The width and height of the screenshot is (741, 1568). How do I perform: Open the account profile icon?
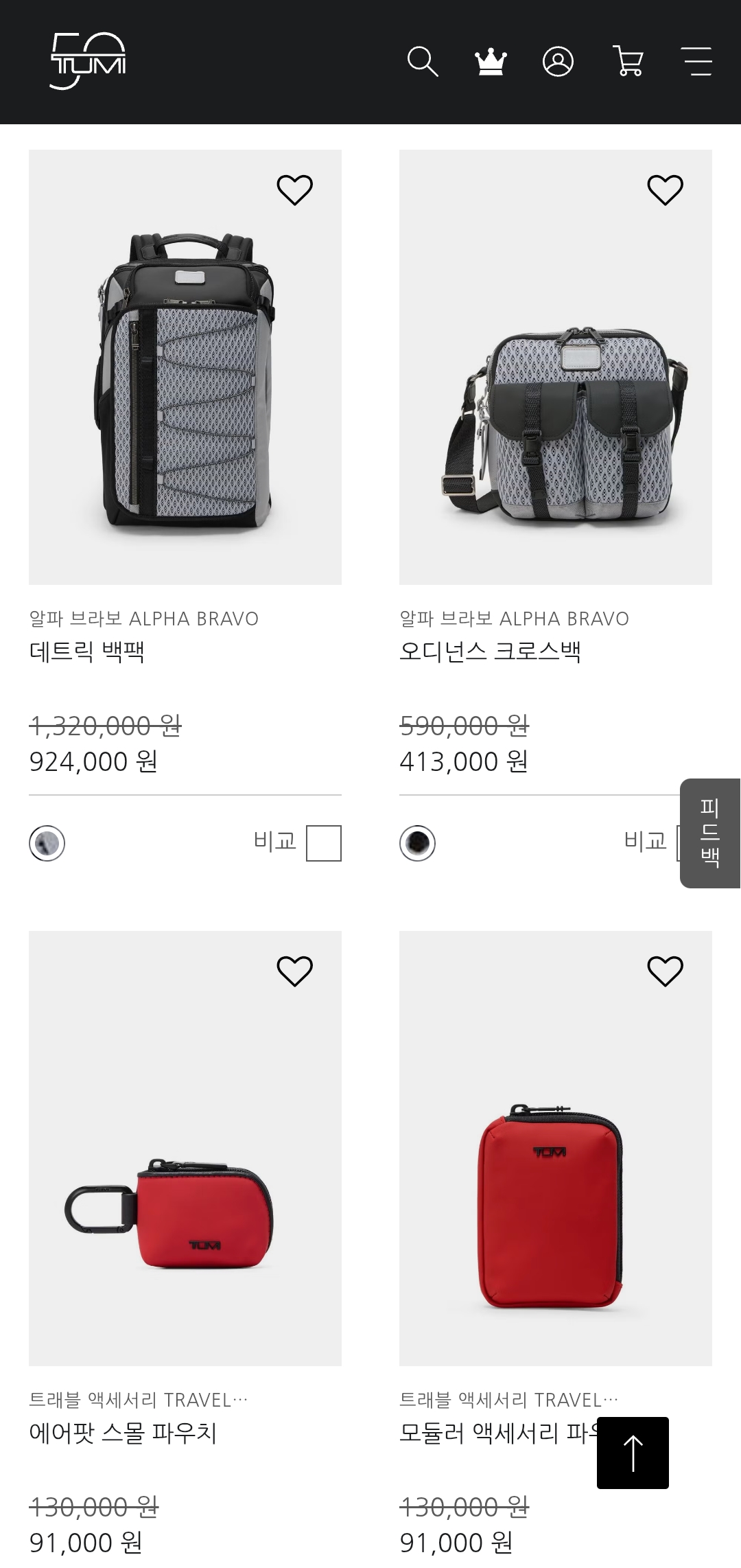point(558,62)
